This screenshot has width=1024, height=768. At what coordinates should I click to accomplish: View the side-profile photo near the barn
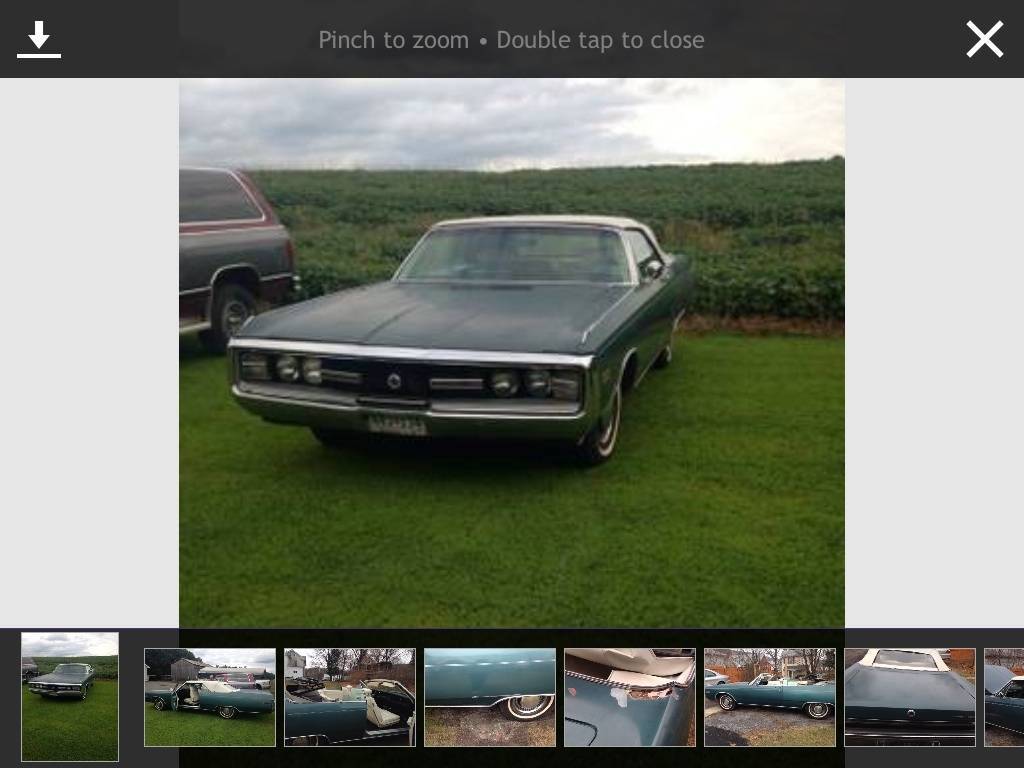point(210,697)
